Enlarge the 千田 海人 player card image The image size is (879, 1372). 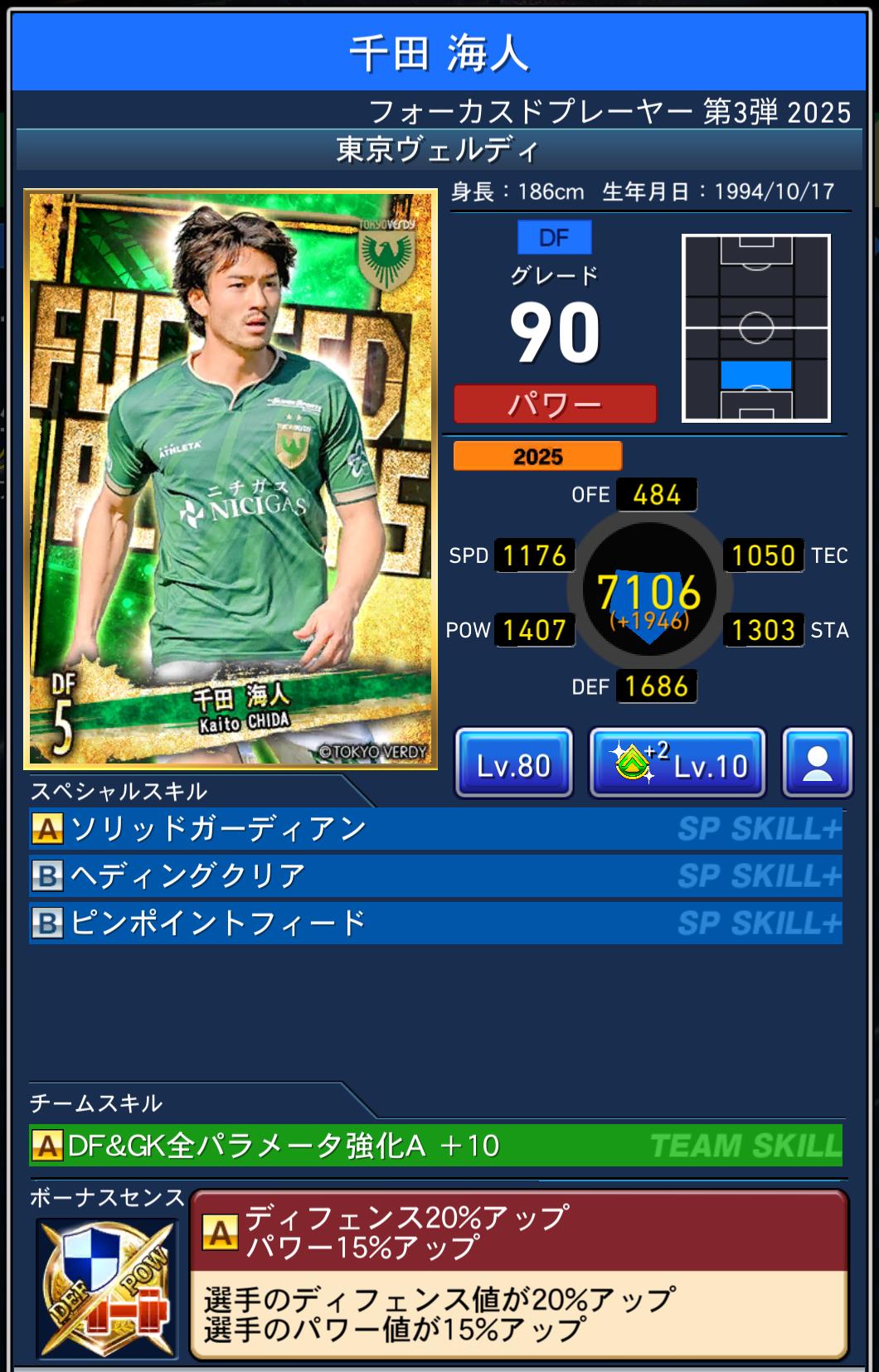tap(231, 479)
